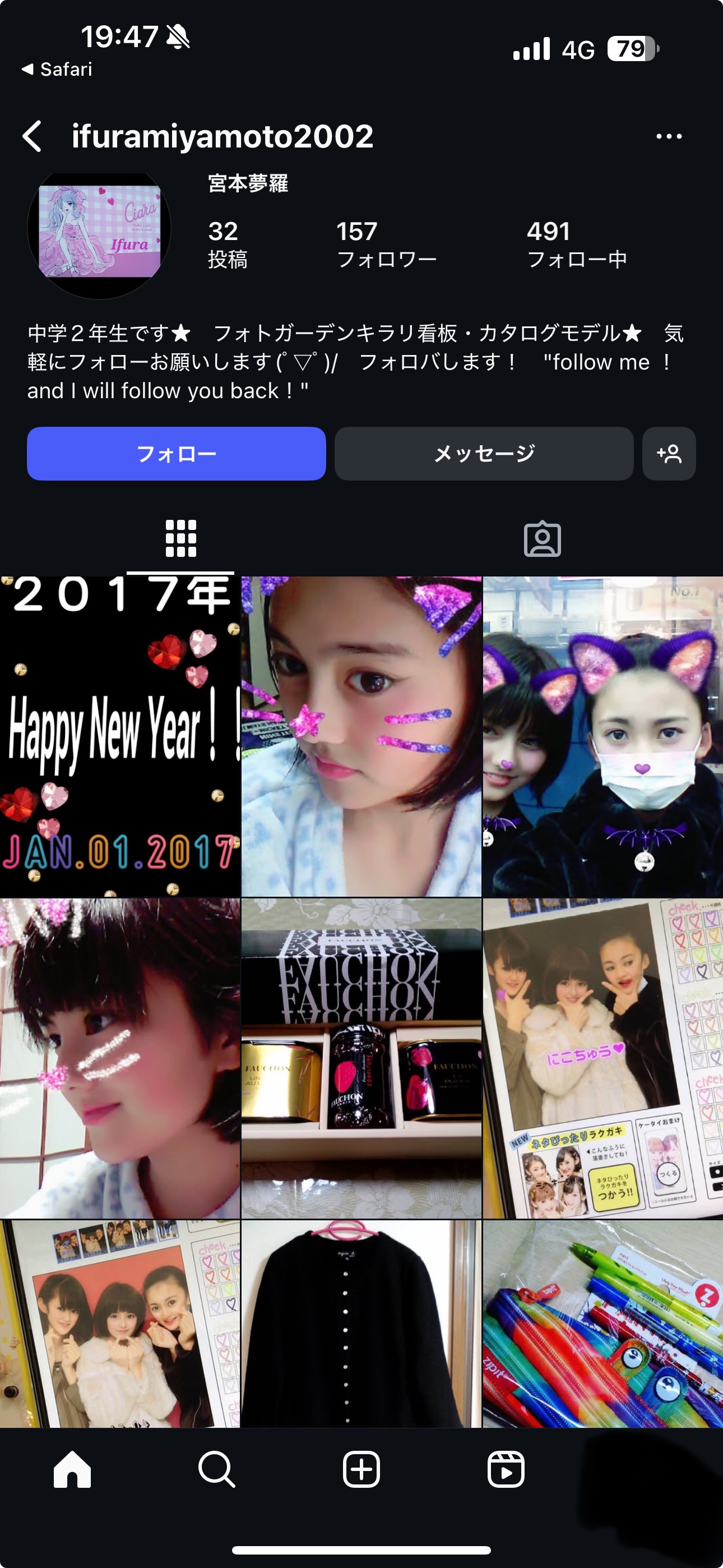The height and width of the screenshot is (1568, 723).
Task: Switch to the tagged photos tab
Action: click(x=543, y=539)
